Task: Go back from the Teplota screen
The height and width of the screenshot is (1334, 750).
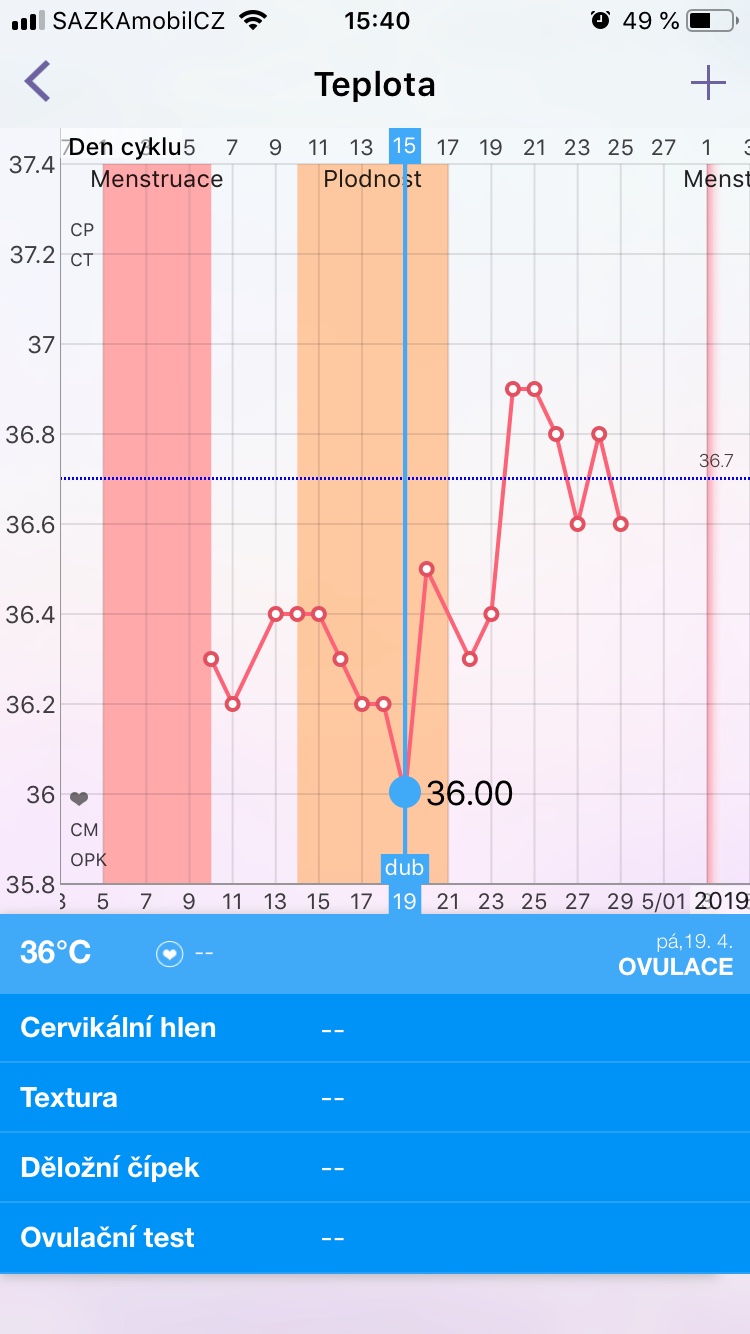Action: (38, 82)
